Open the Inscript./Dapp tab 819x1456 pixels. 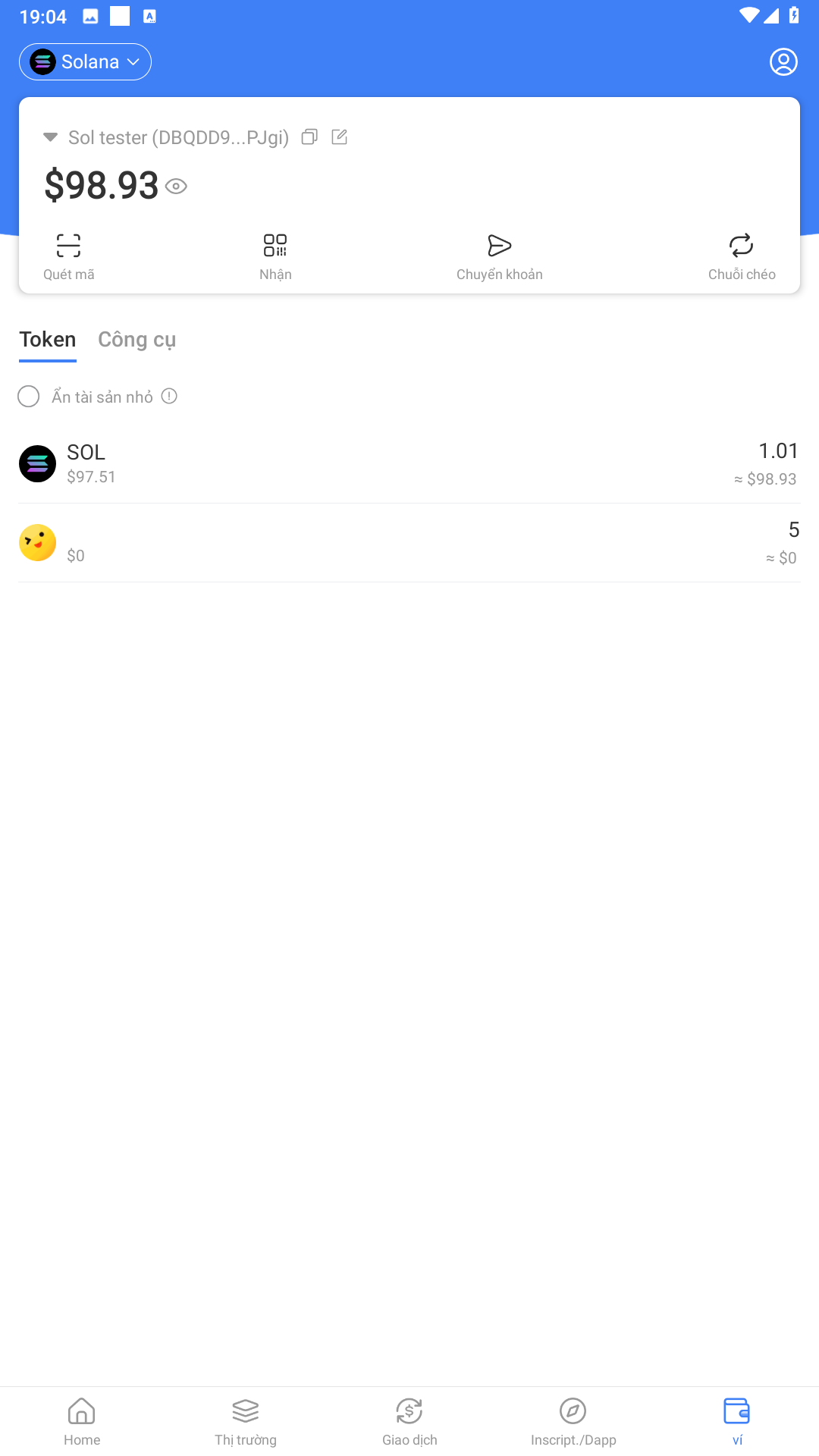pos(573,1421)
